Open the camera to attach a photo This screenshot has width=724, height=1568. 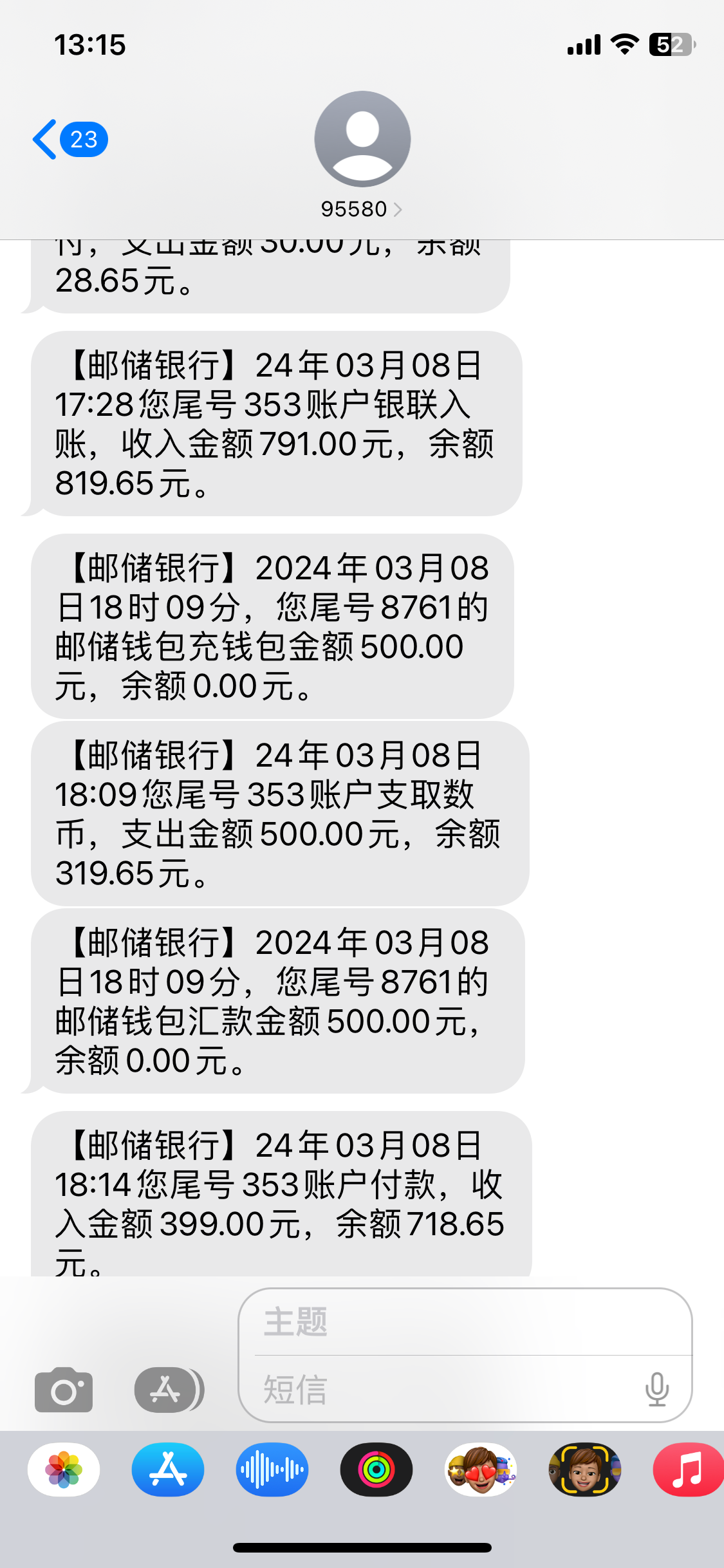pyautogui.click(x=64, y=1390)
